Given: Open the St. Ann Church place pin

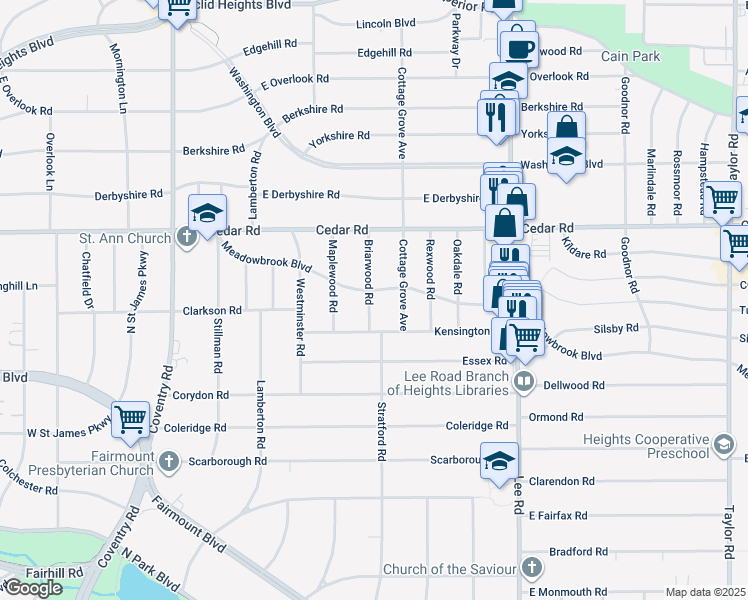Looking at the screenshot, I should click(x=187, y=237).
